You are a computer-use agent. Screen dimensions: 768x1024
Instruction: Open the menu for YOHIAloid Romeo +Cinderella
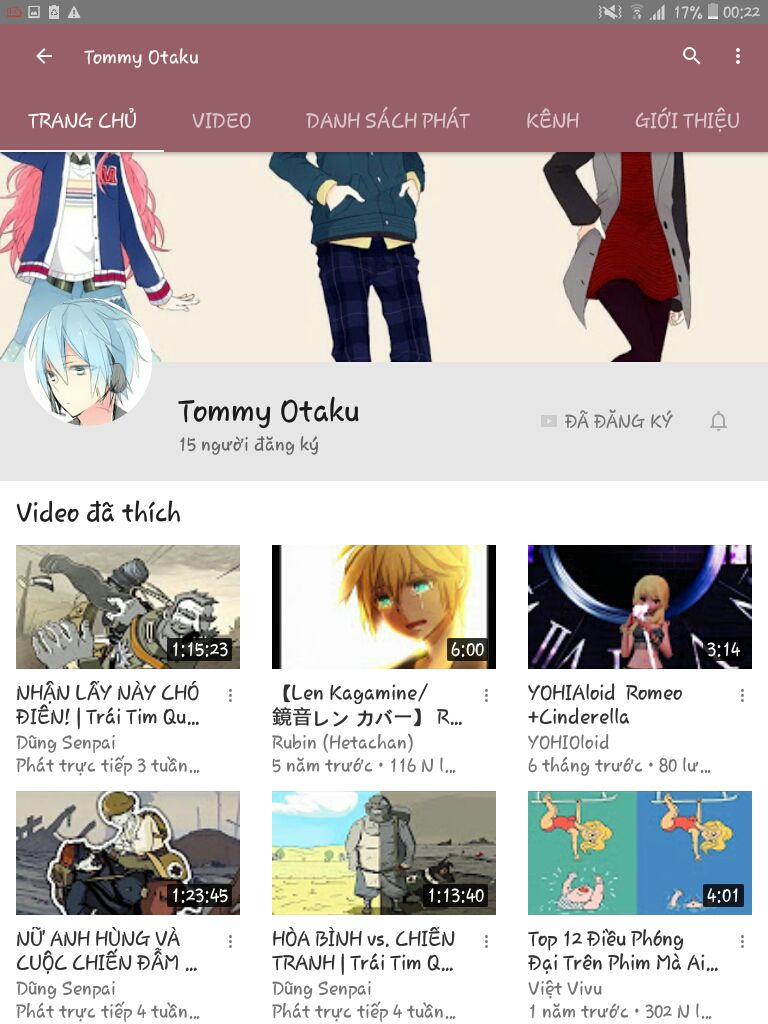(742, 695)
